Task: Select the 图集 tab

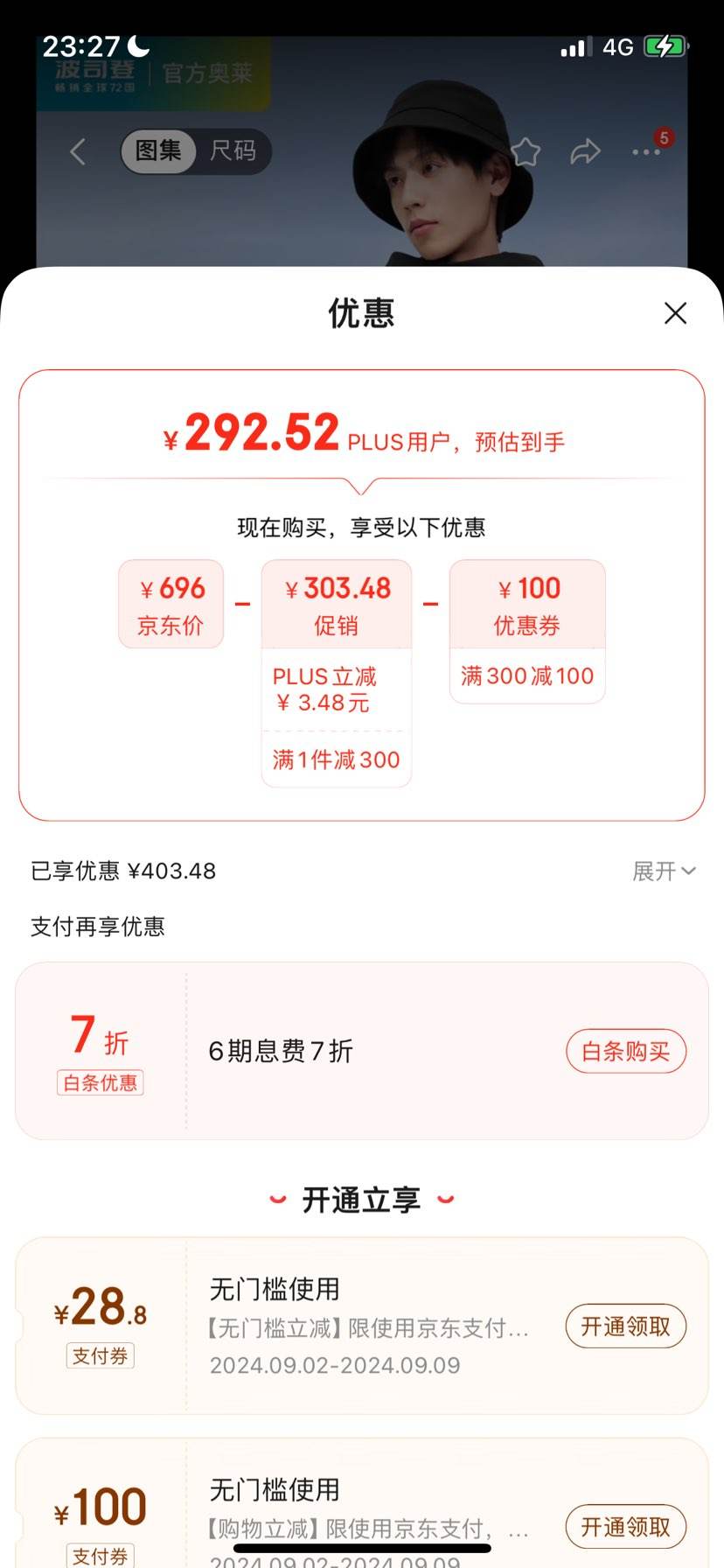Action: pos(158,151)
